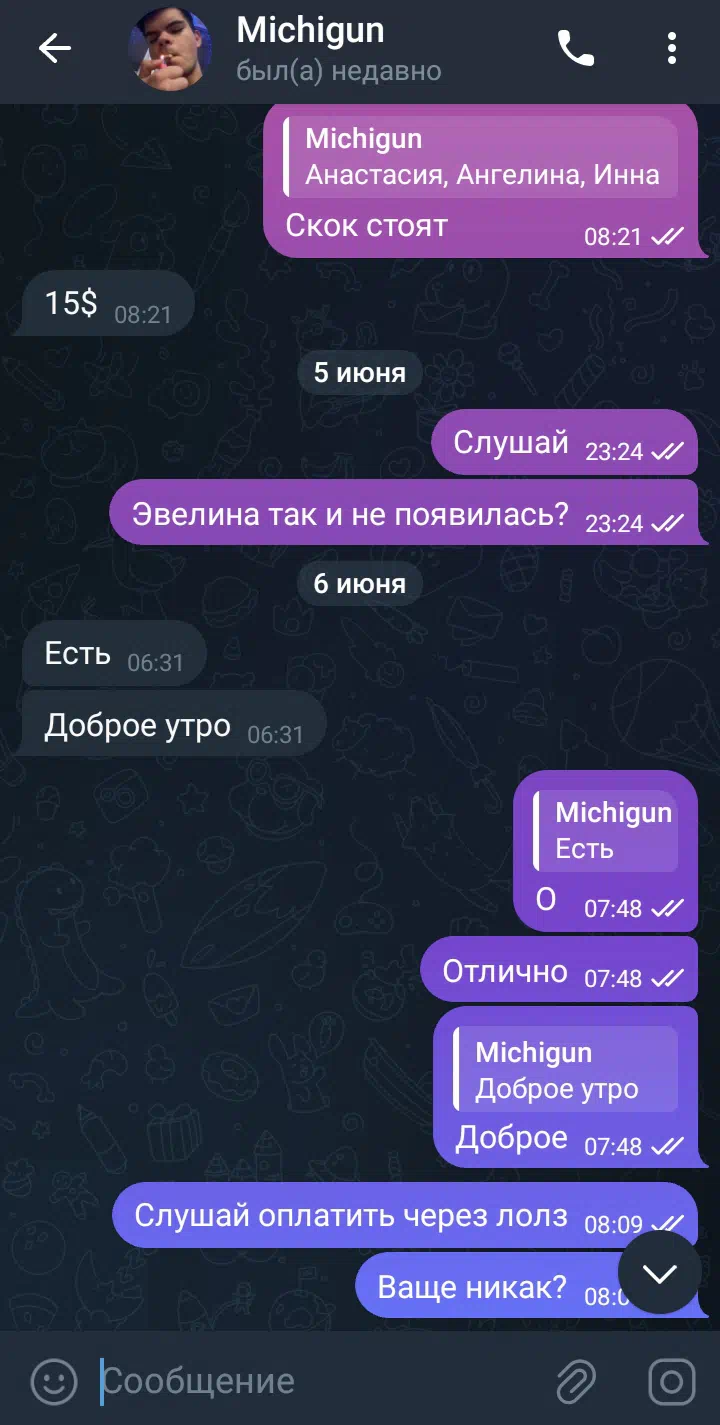The height and width of the screenshot is (1425, 720).
Task: Start a voice call with Michigun
Action: tap(576, 49)
